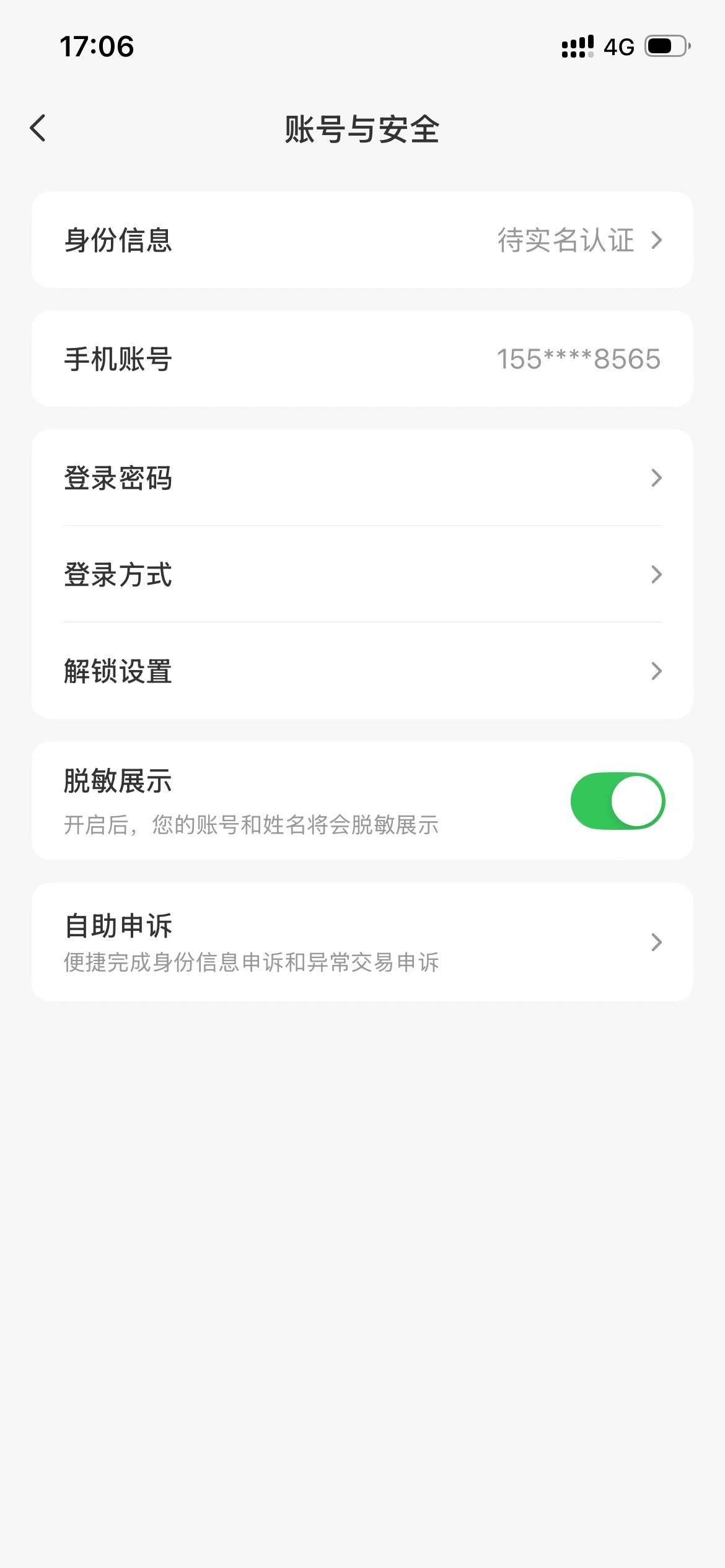
Task: Click 待实名认证 to start verification
Action: [x=565, y=241]
